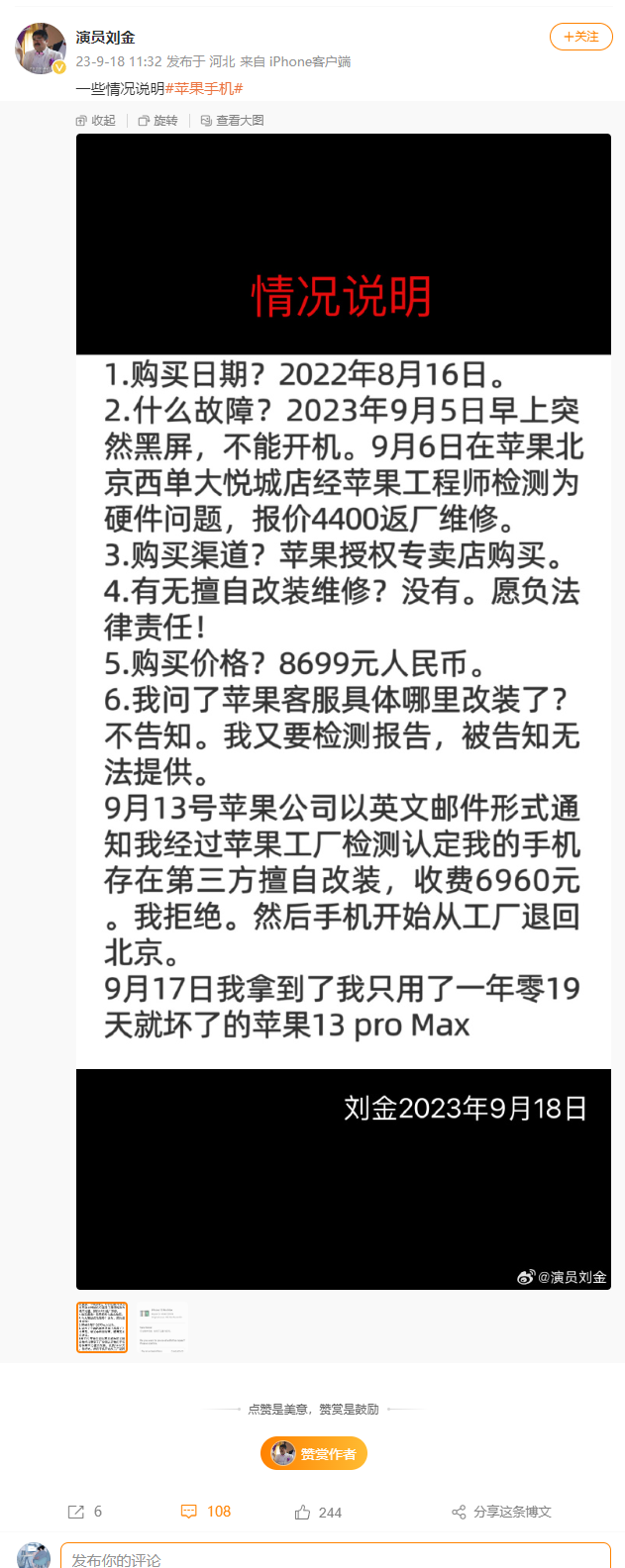This screenshot has width=625, height=1568.
Task: Open 演员刘金's profile avatar
Action: pos(41,49)
